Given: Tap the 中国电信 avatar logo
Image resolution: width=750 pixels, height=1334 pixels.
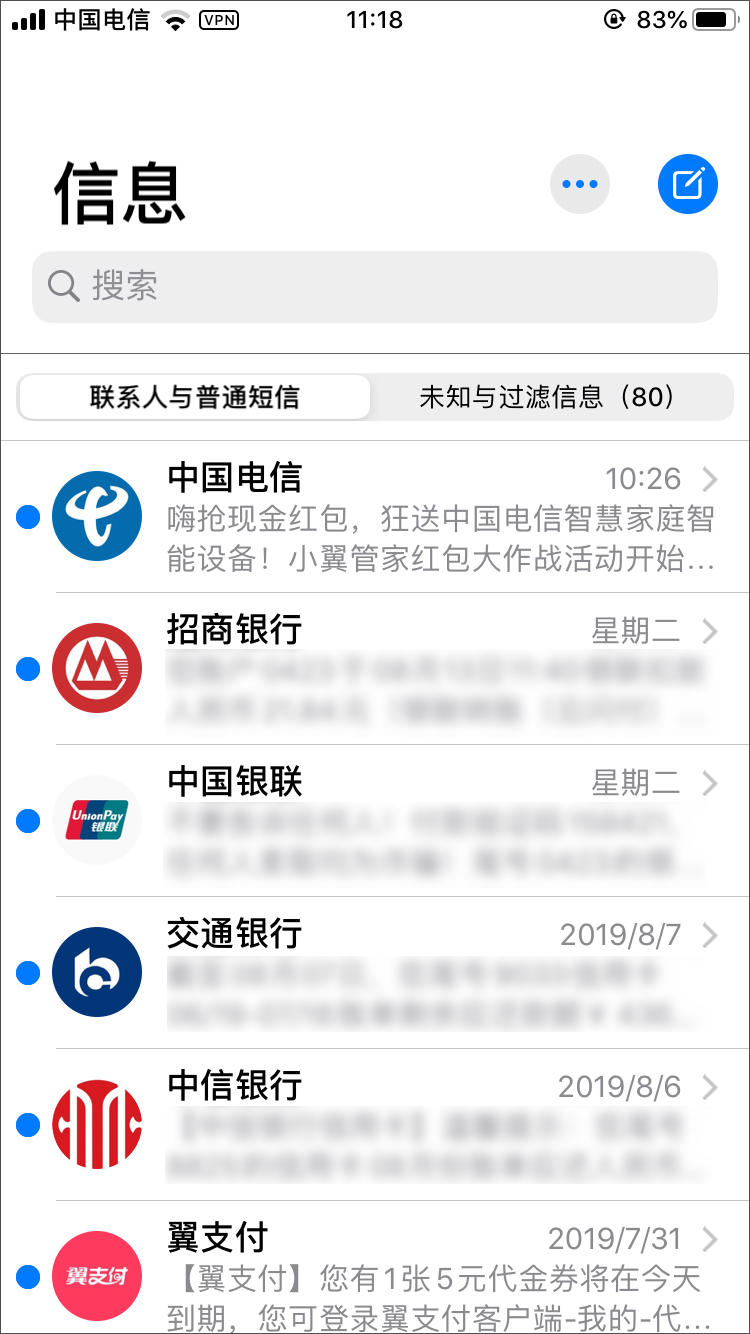Looking at the screenshot, I should pos(97,516).
